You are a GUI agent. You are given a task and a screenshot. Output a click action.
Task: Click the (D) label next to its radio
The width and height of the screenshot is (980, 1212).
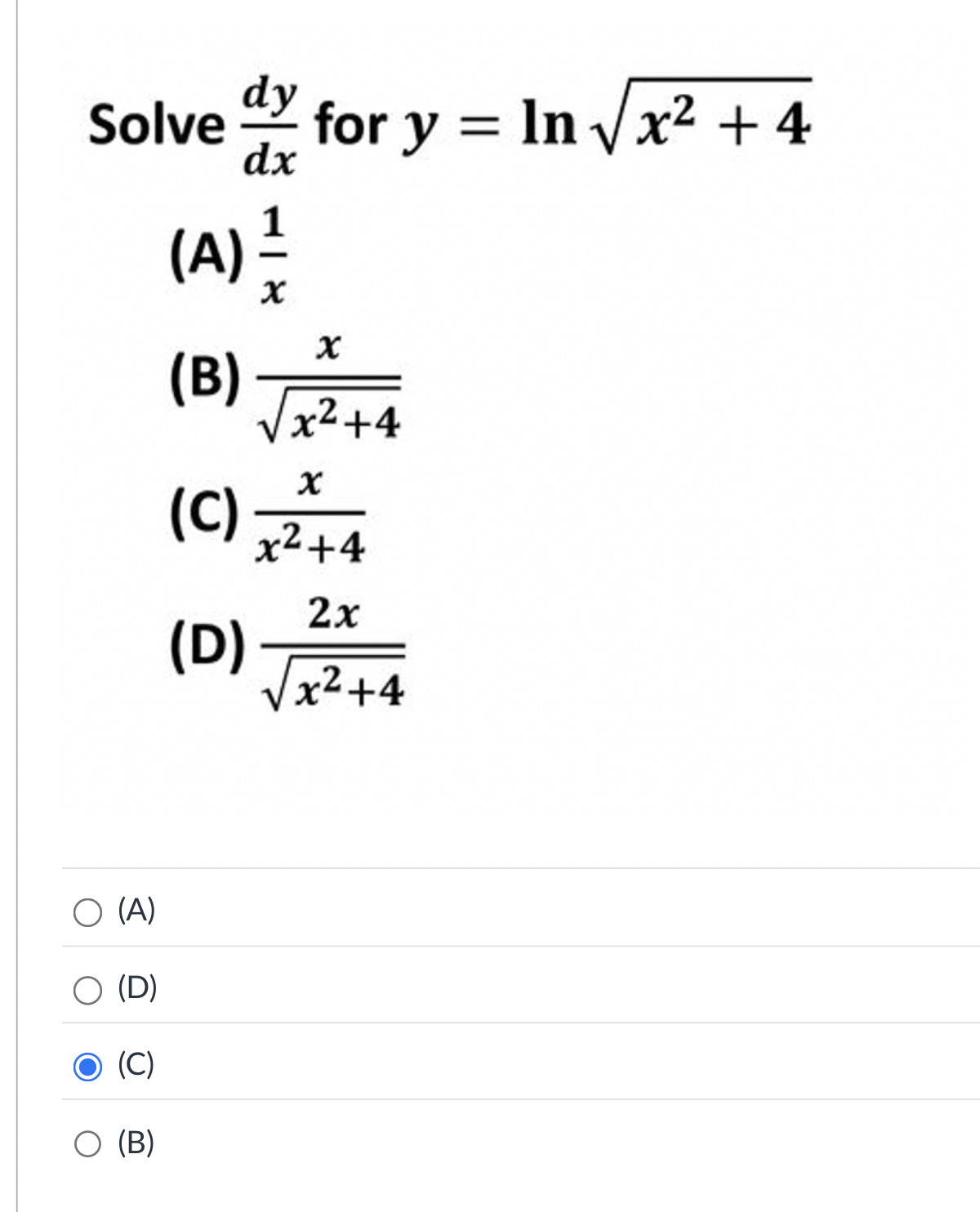[137, 990]
